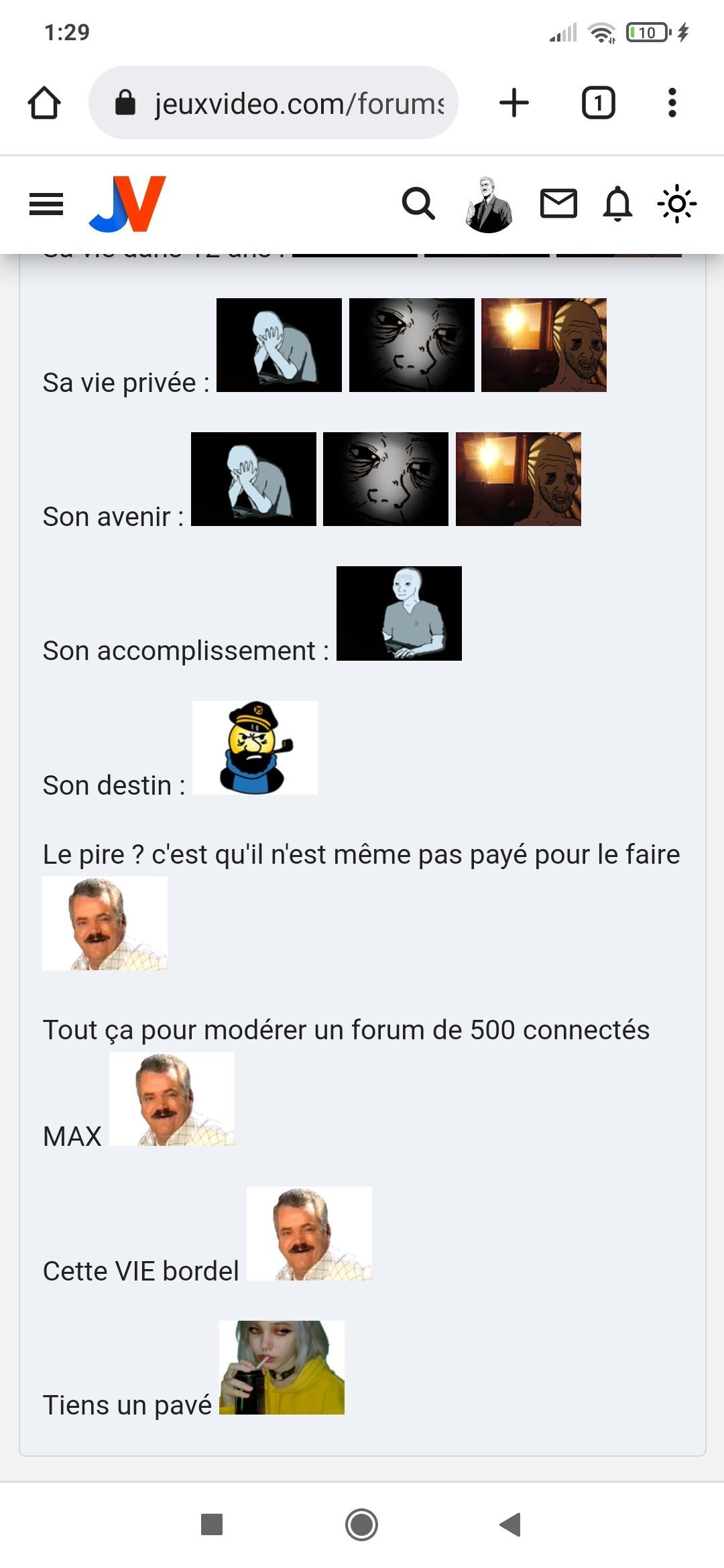Open the notifications bell

tap(617, 204)
